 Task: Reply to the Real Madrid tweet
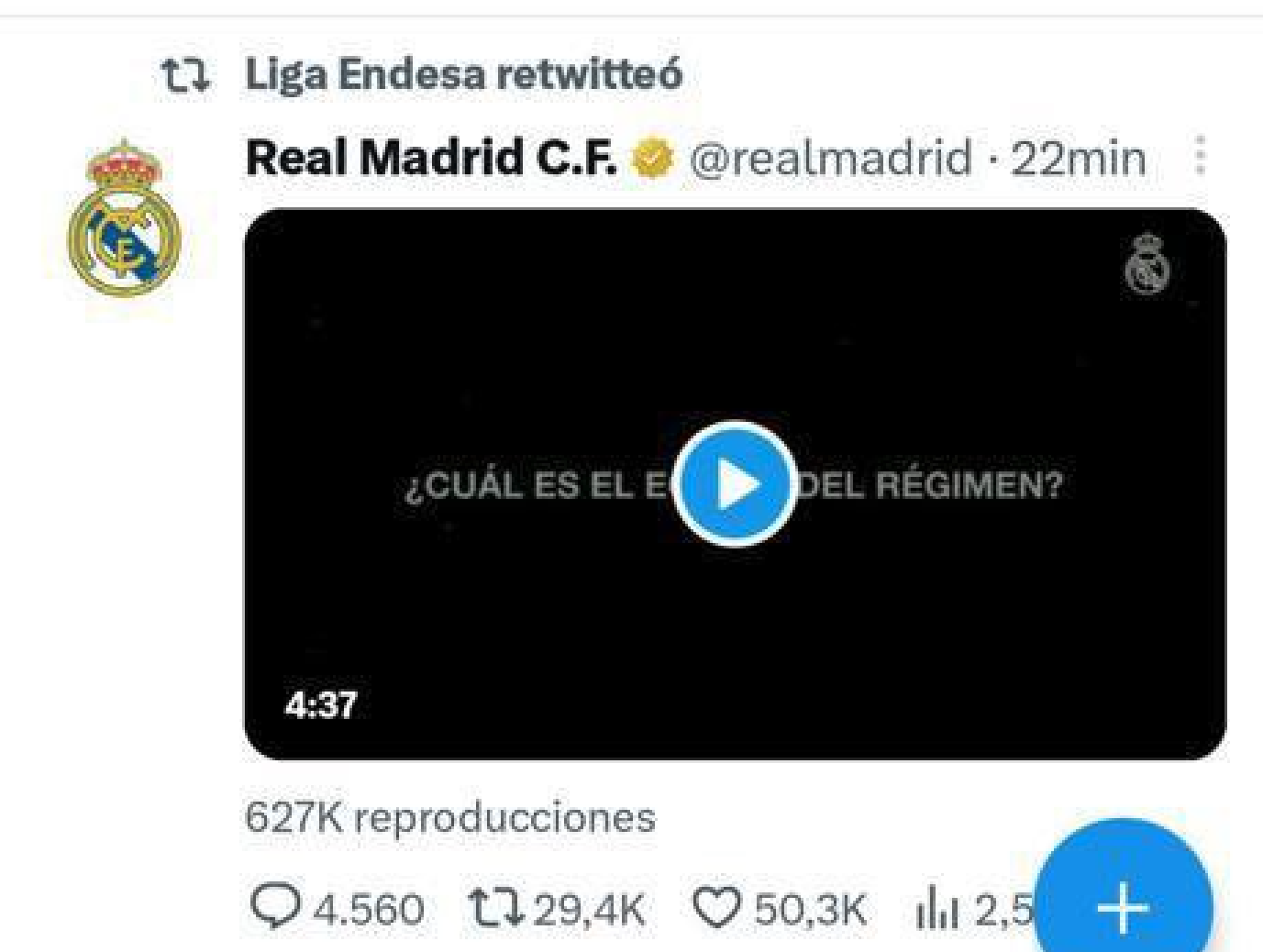click(x=275, y=908)
